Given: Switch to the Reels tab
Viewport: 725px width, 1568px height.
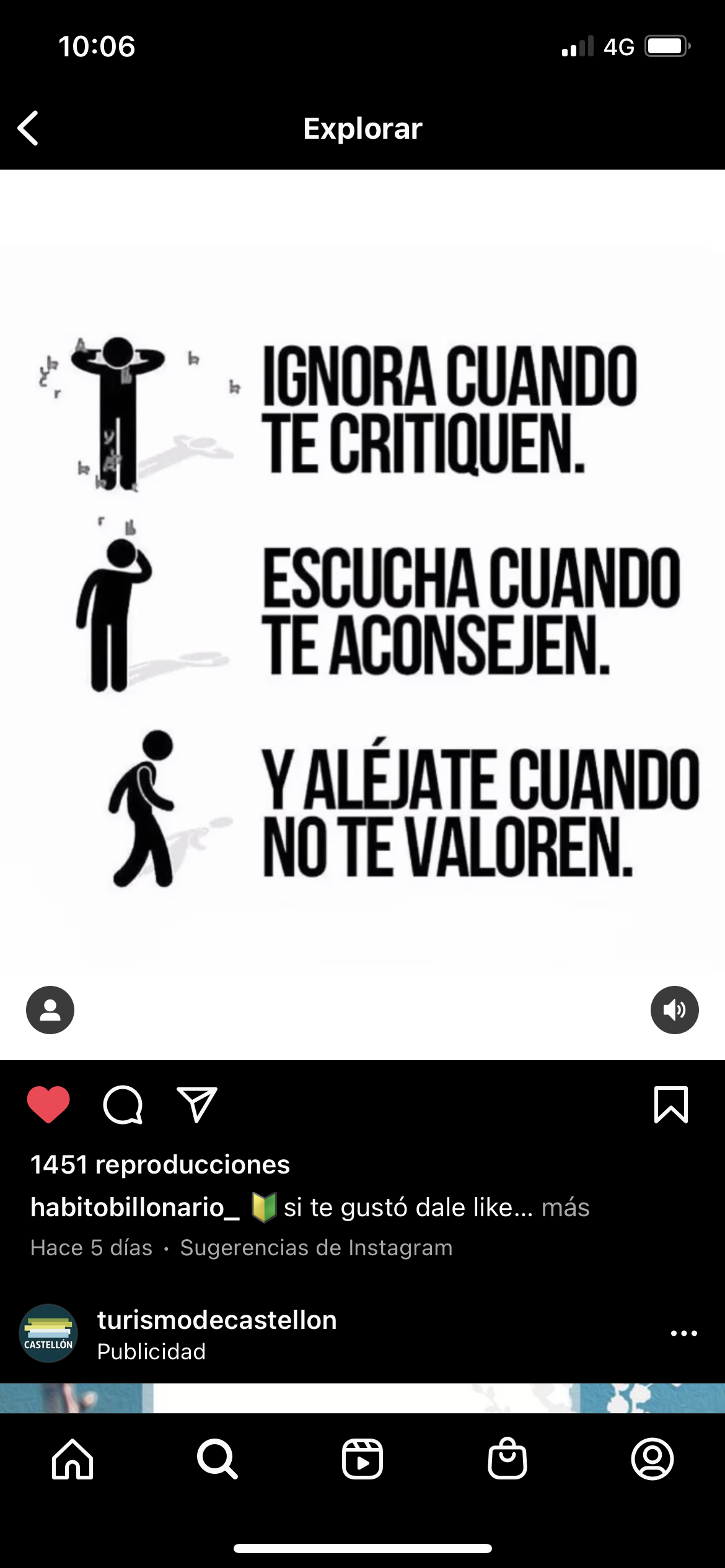Looking at the screenshot, I should [362, 1459].
